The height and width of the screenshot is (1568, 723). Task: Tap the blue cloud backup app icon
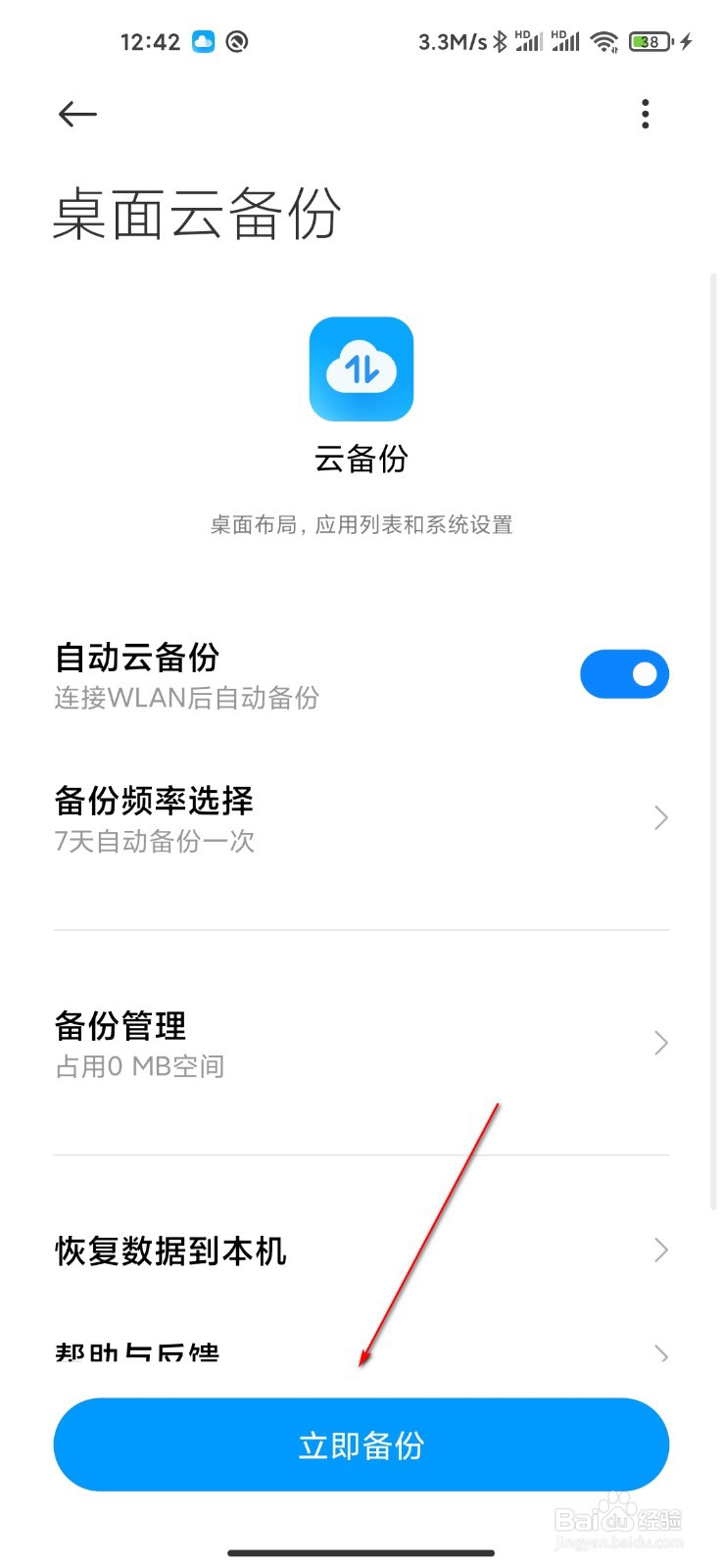click(x=361, y=368)
